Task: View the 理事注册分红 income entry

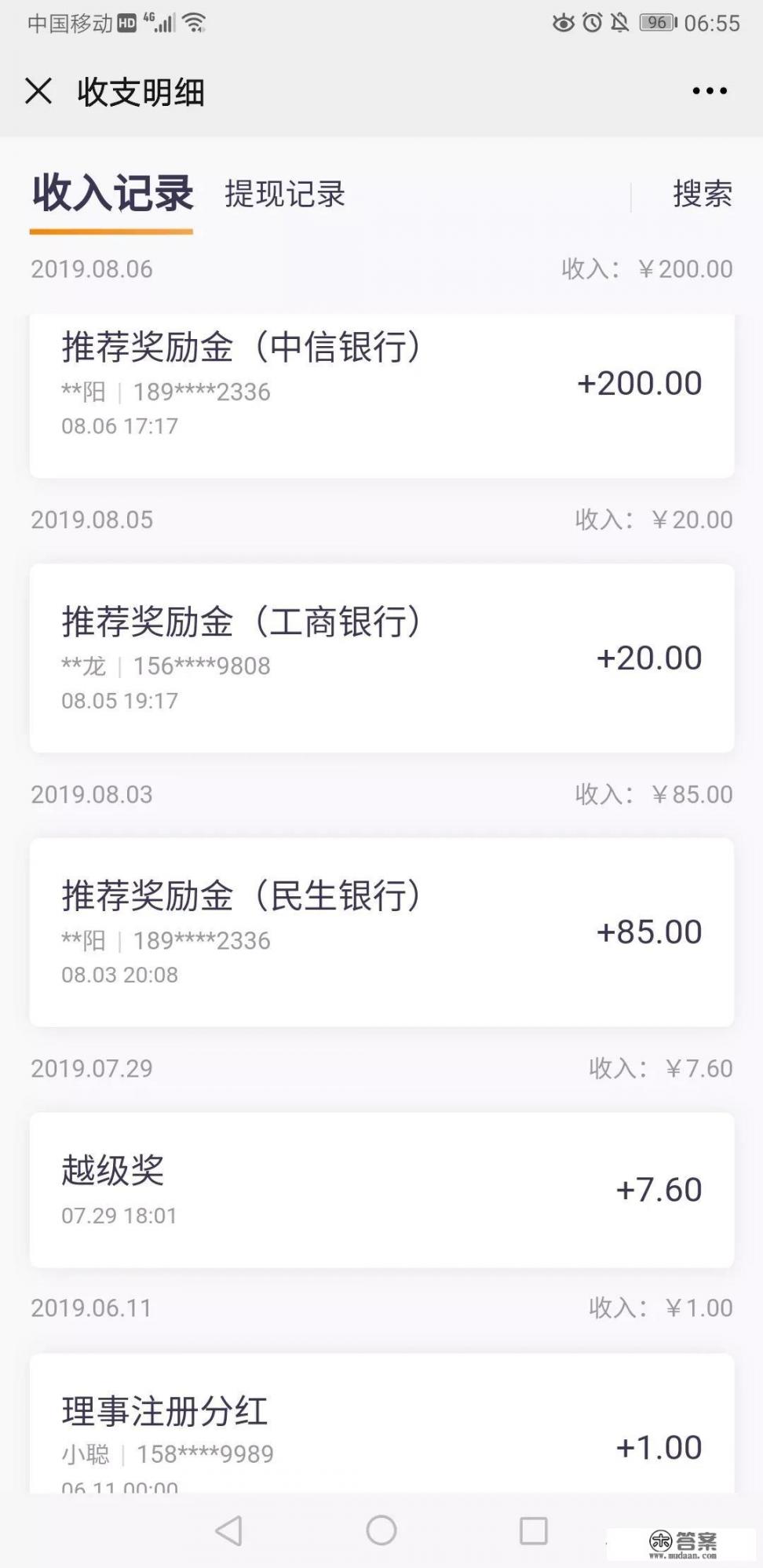Action: pos(381,1428)
